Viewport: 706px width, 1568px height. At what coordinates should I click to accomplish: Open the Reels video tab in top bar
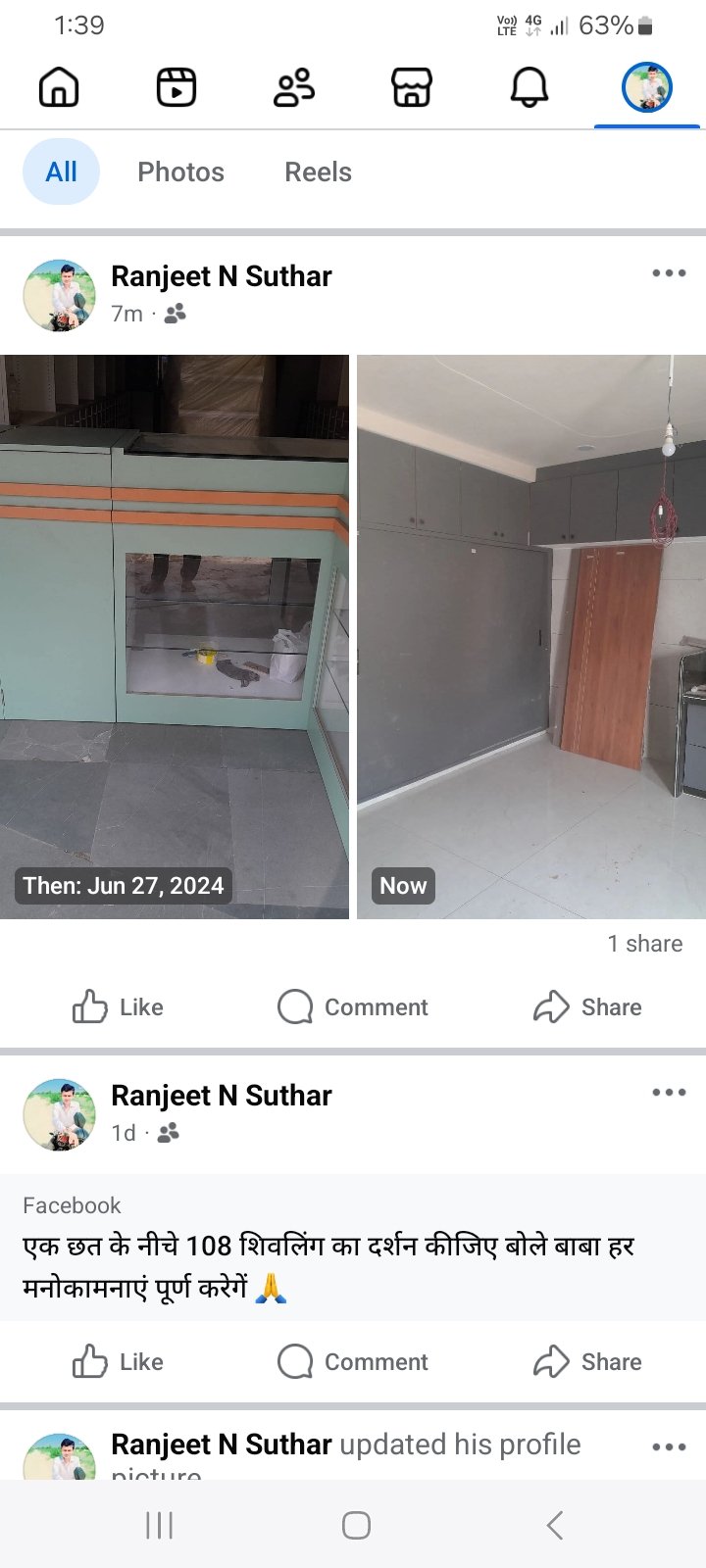coord(176,87)
